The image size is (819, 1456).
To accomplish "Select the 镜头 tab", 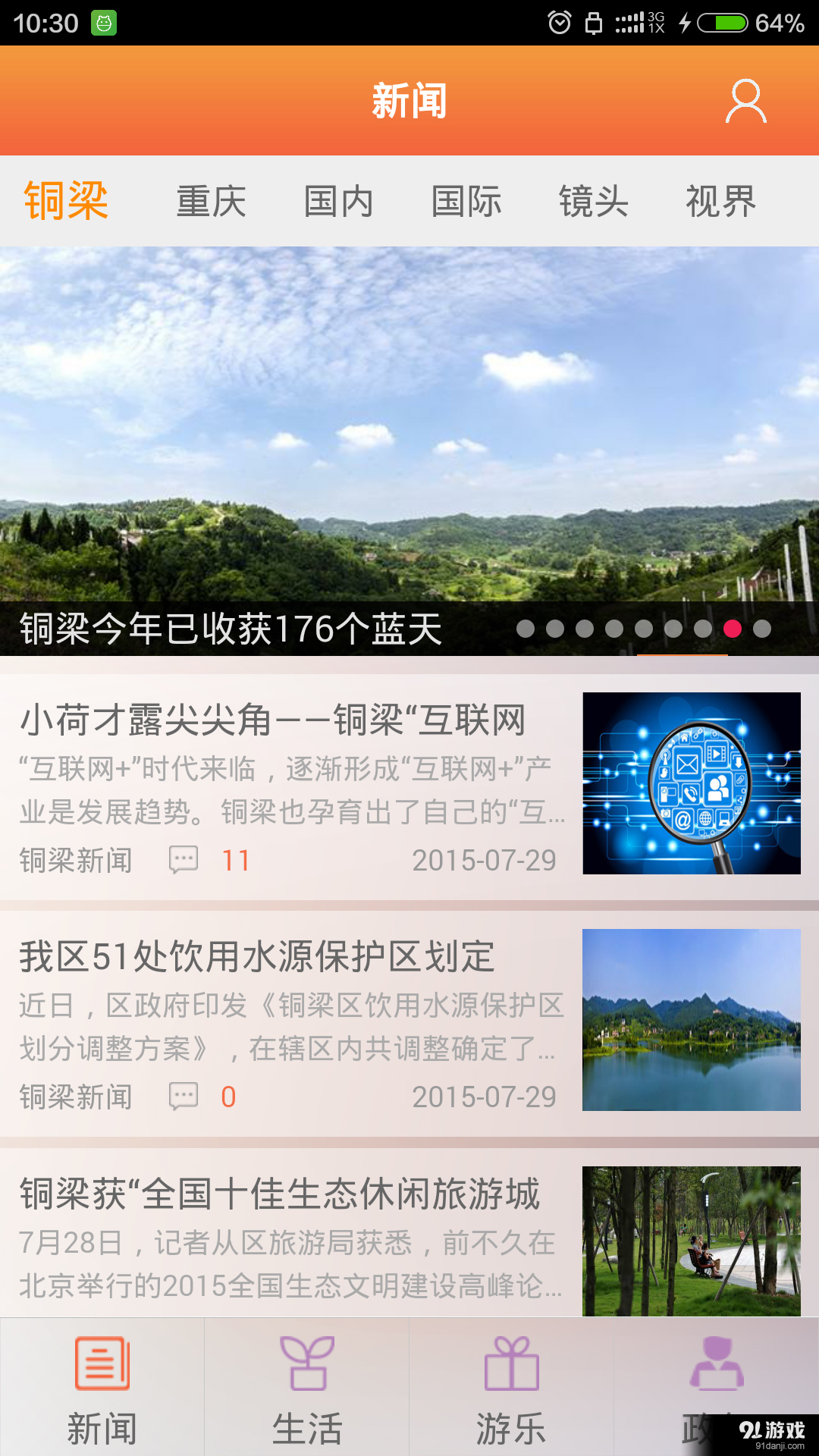I will tap(593, 201).
